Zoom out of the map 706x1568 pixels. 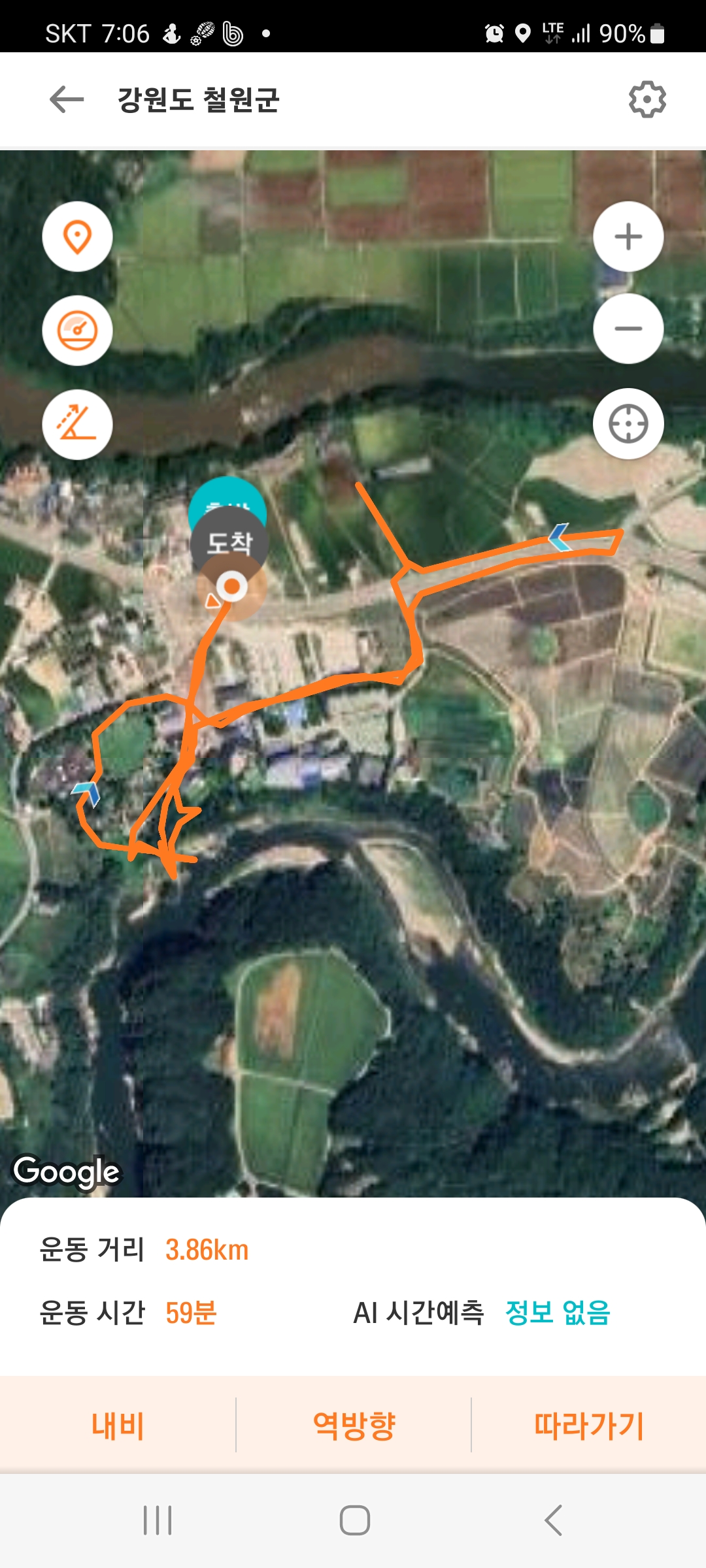[628, 329]
